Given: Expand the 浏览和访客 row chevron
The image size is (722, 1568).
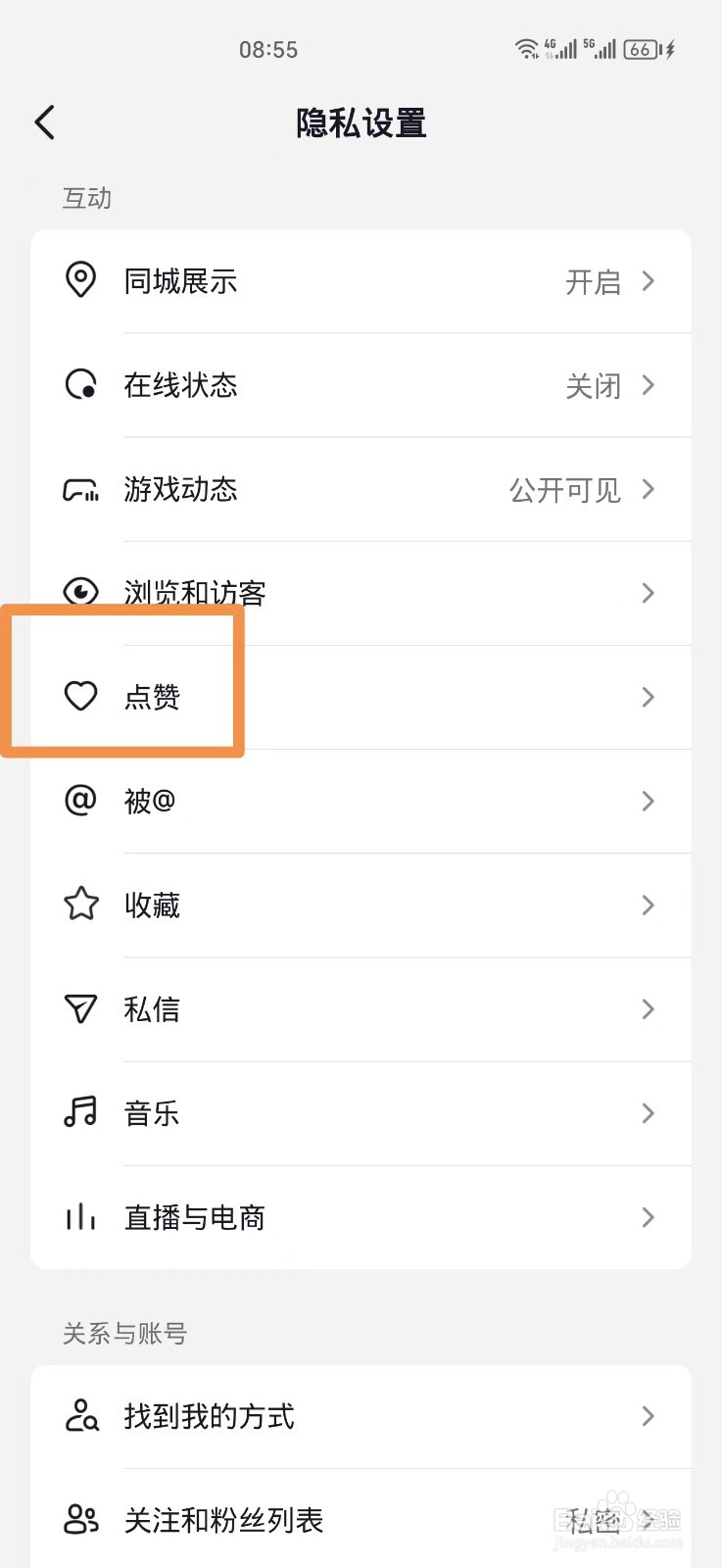Looking at the screenshot, I should point(647,593).
